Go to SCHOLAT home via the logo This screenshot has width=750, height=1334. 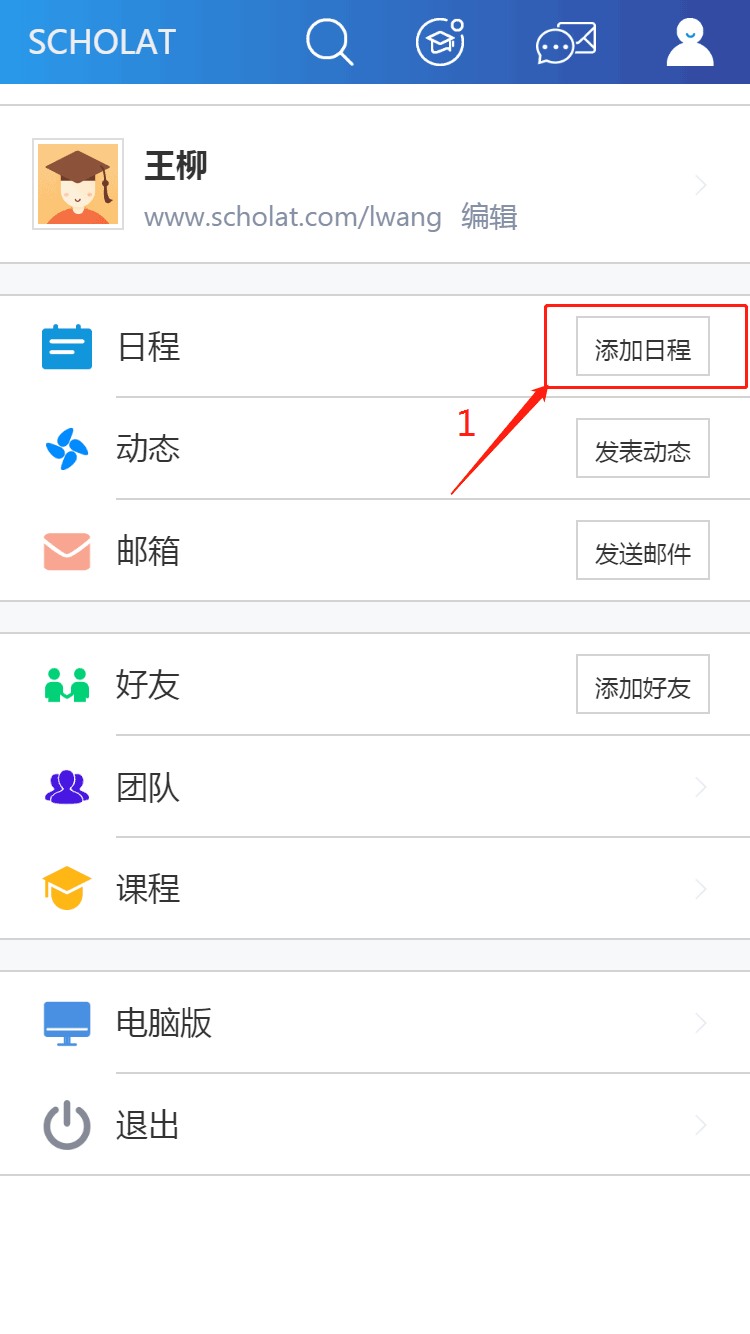coord(102,42)
